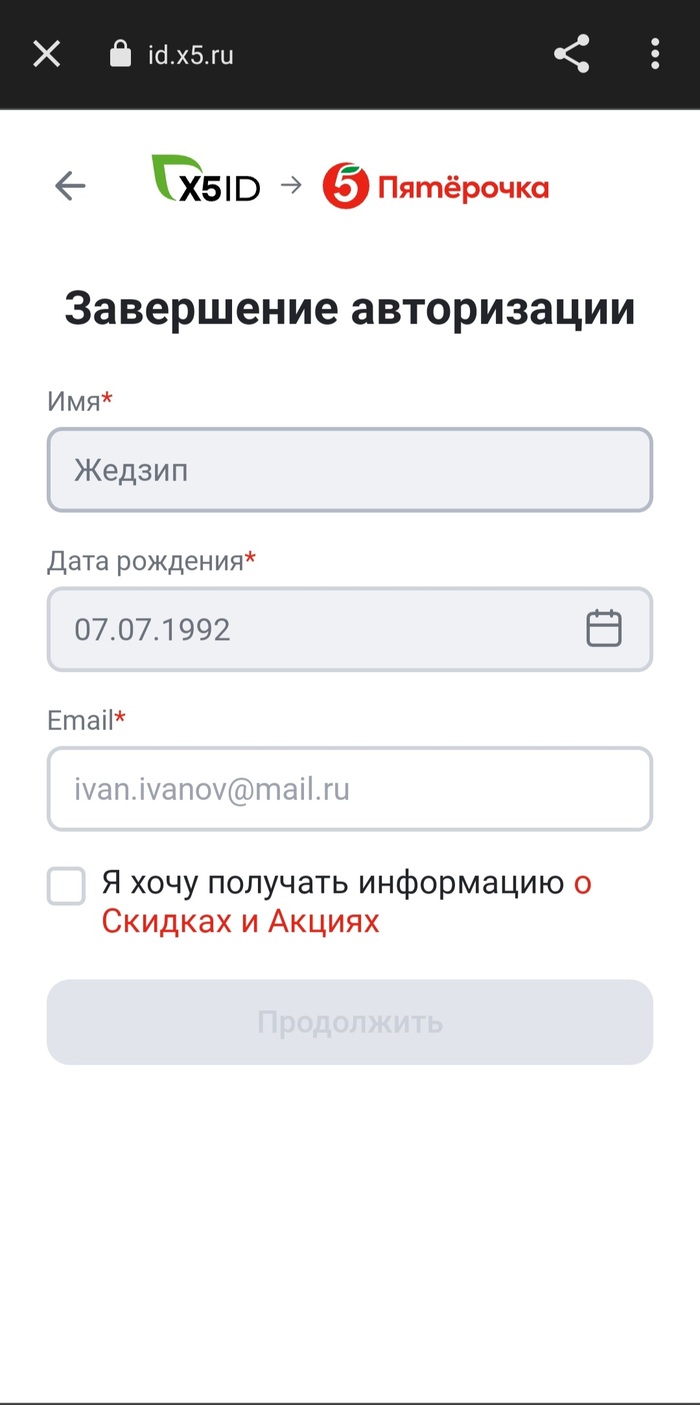This screenshot has height=1405, width=700.
Task: Focus the Email input field
Action: pyautogui.click(x=350, y=789)
